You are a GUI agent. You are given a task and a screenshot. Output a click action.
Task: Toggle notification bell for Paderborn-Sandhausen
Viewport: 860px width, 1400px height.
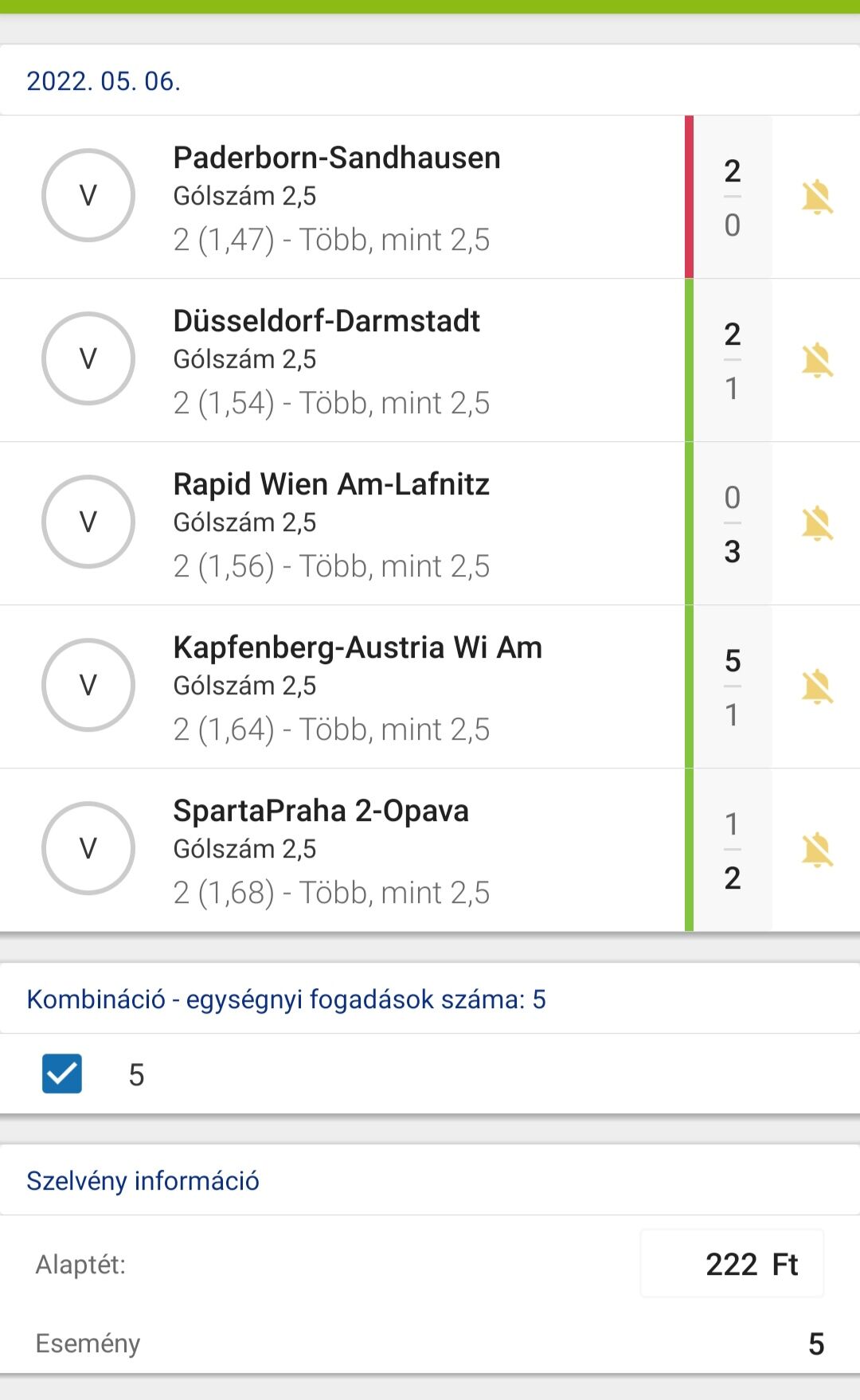(x=817, y=197)
